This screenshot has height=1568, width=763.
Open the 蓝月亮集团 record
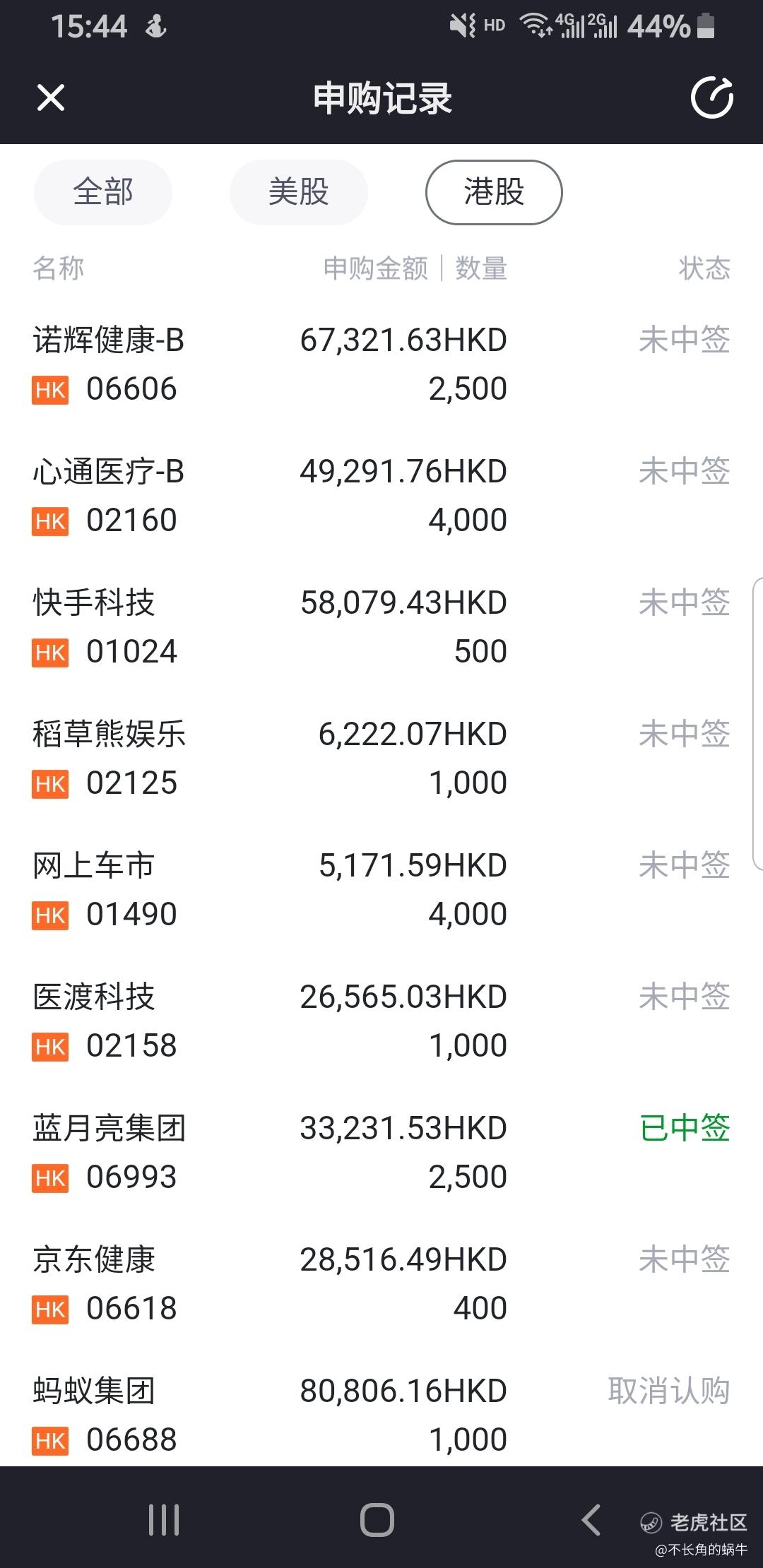click(x=381, y=1153)
